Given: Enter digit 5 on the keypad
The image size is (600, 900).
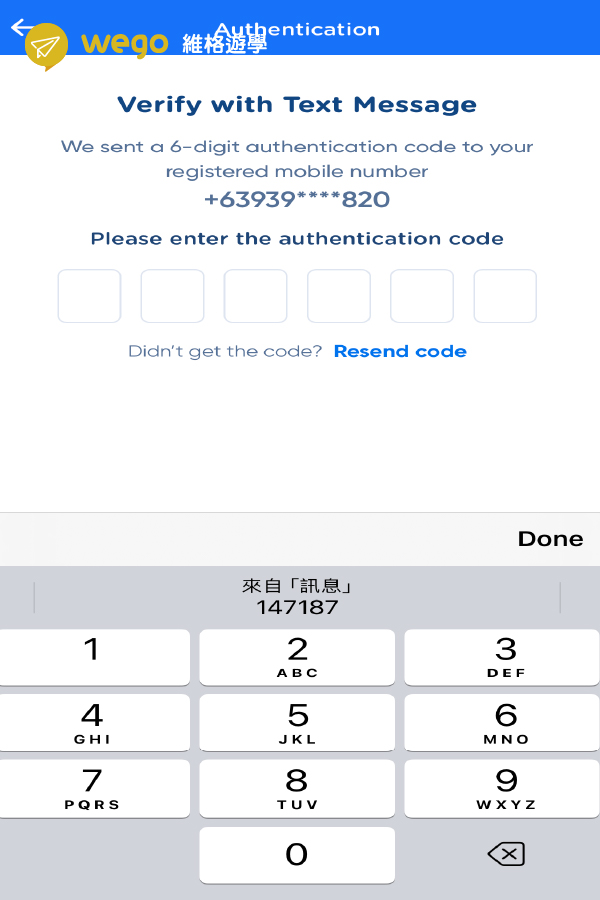Looking at the screenshot, I should [x=297, y=723].
